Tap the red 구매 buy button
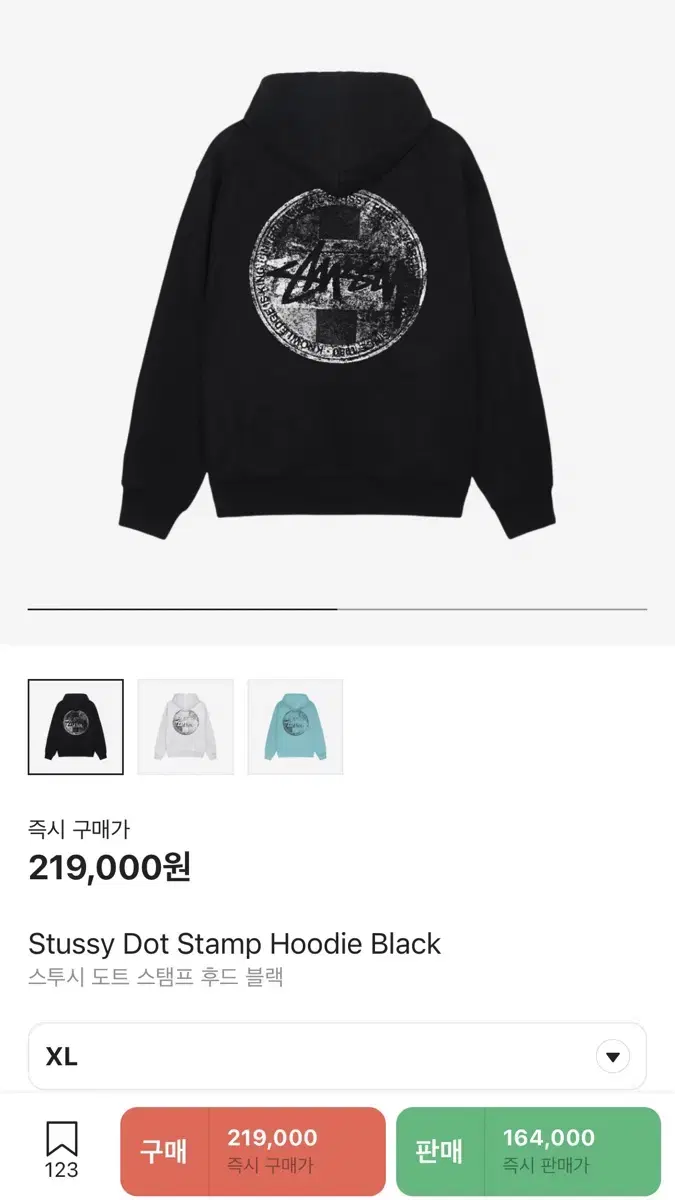The image size is (675, 1200). click(x=253, y=1151)
